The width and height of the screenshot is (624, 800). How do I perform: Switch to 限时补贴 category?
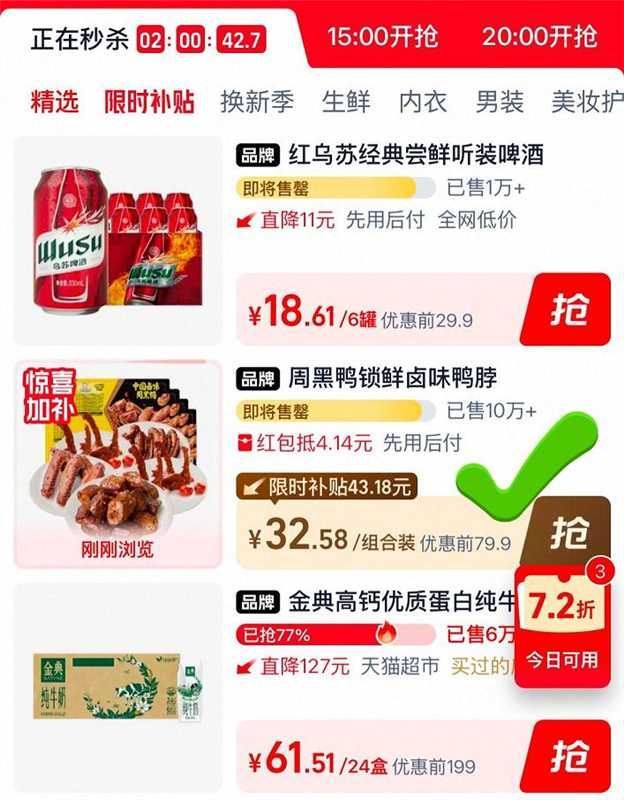pyautogui.click(x=149, y=102)
